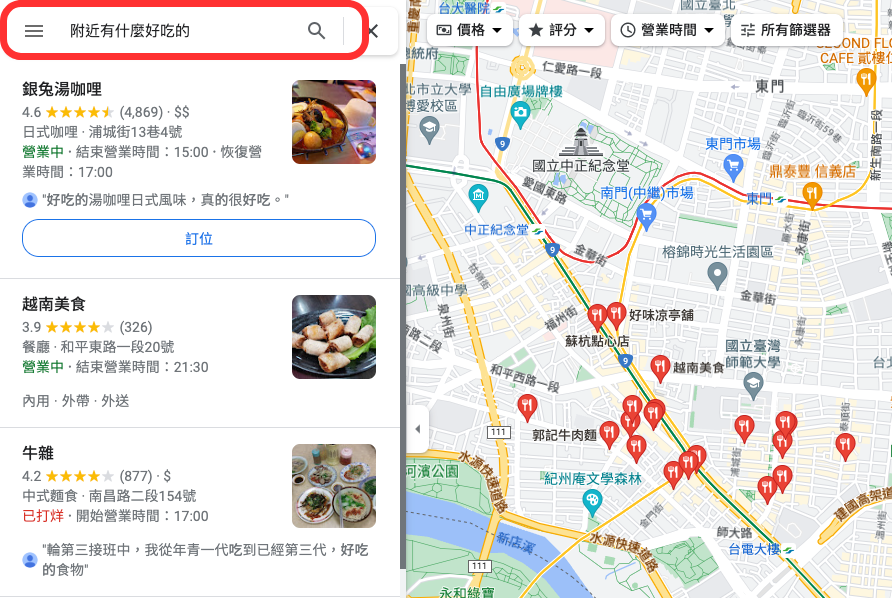Open the 營業時間 filter dropdown

pos(668,30)
